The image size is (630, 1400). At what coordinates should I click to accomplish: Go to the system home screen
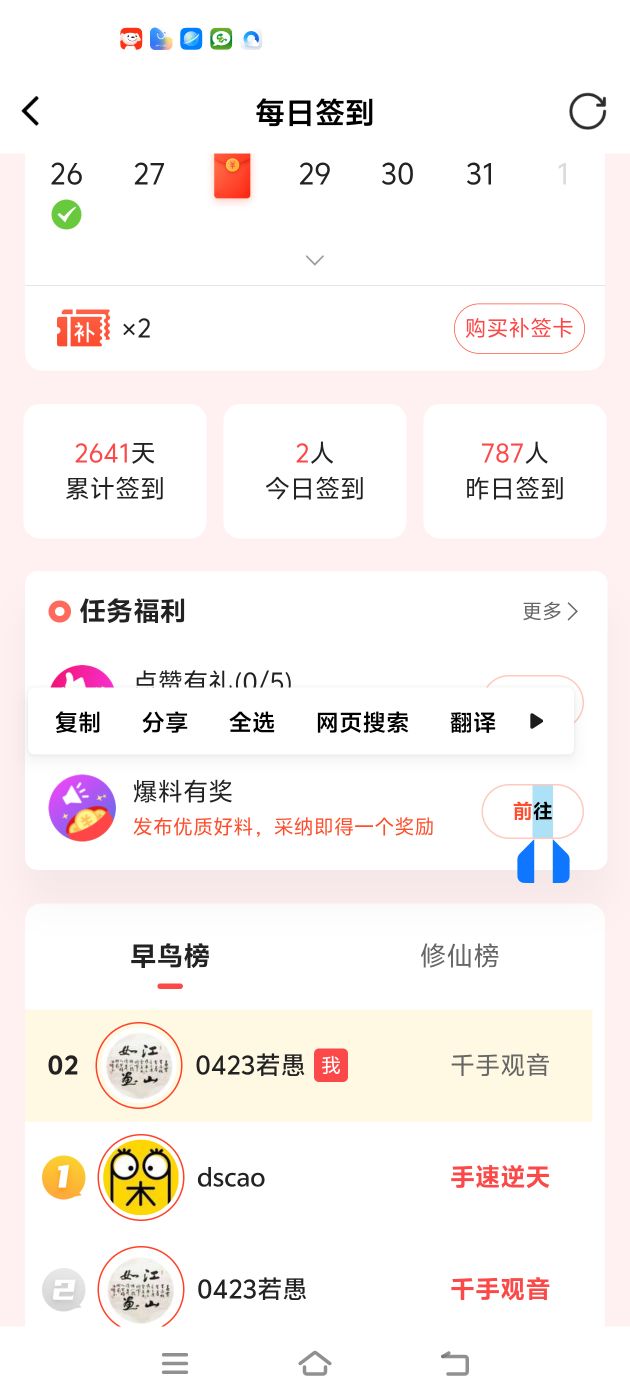click(315, 1363)
